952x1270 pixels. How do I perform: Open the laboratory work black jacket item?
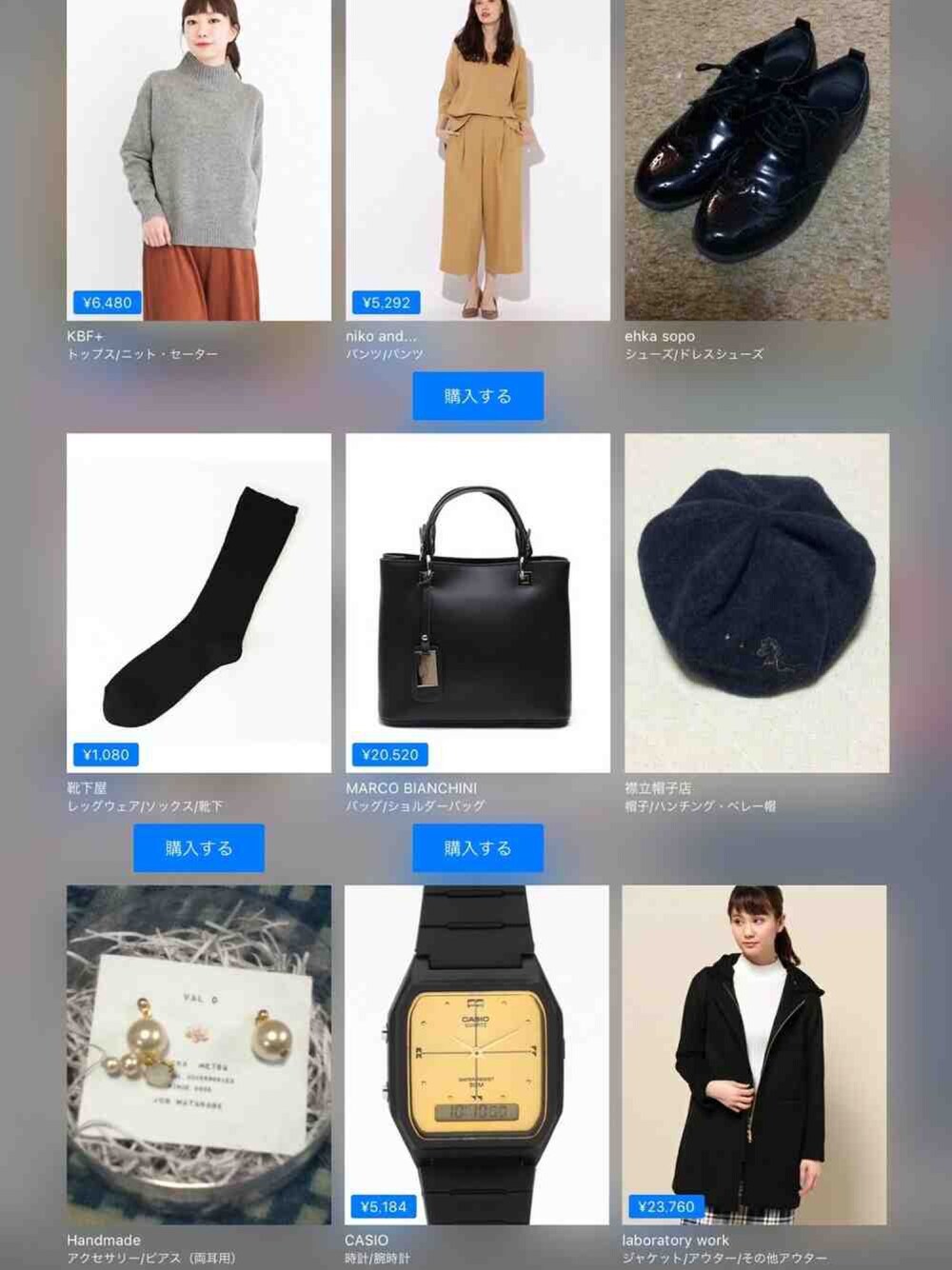click(x=754, y=1054)
